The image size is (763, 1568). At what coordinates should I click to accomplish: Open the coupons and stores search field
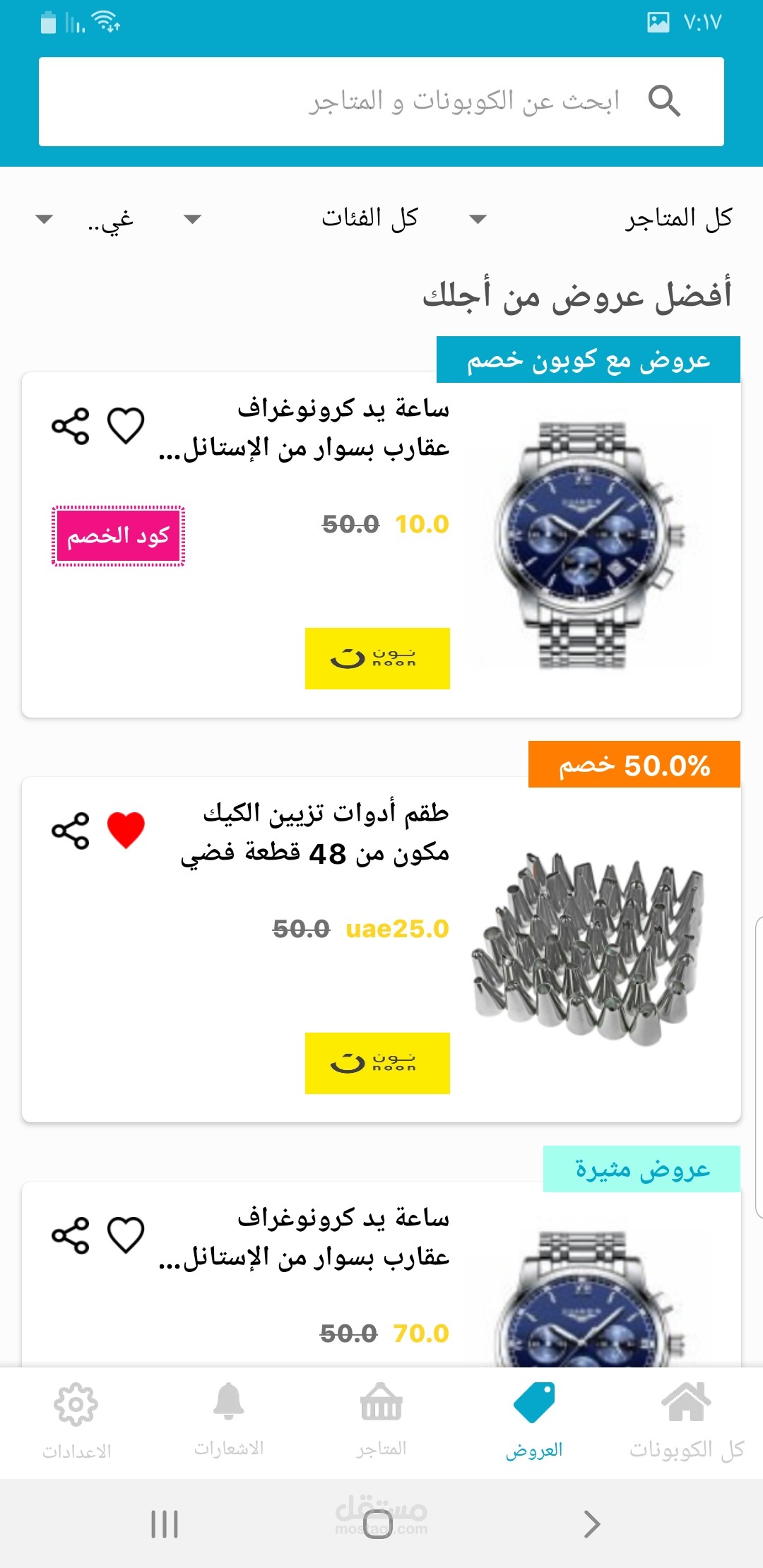coord(381,102)
